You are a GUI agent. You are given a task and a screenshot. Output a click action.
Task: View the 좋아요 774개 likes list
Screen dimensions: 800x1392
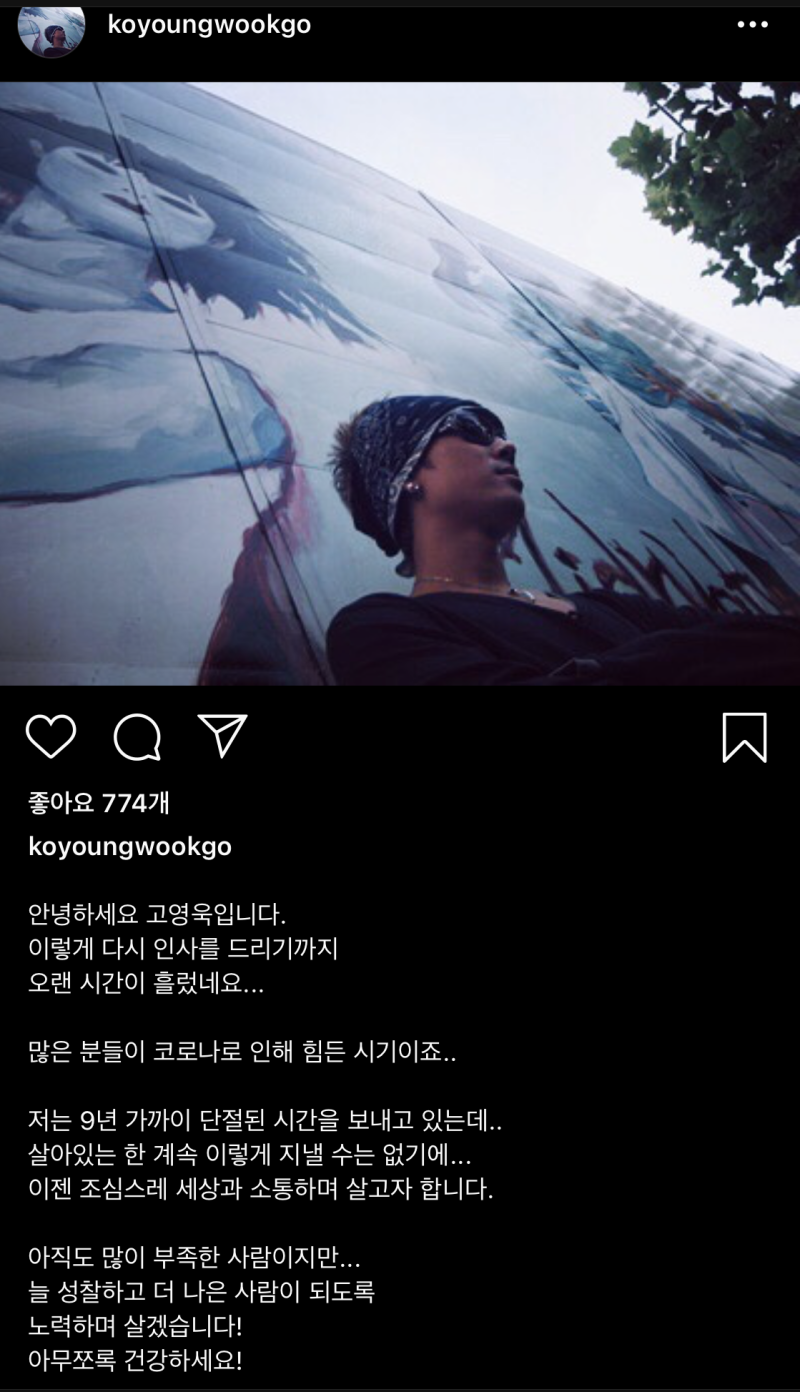(99, 802)
